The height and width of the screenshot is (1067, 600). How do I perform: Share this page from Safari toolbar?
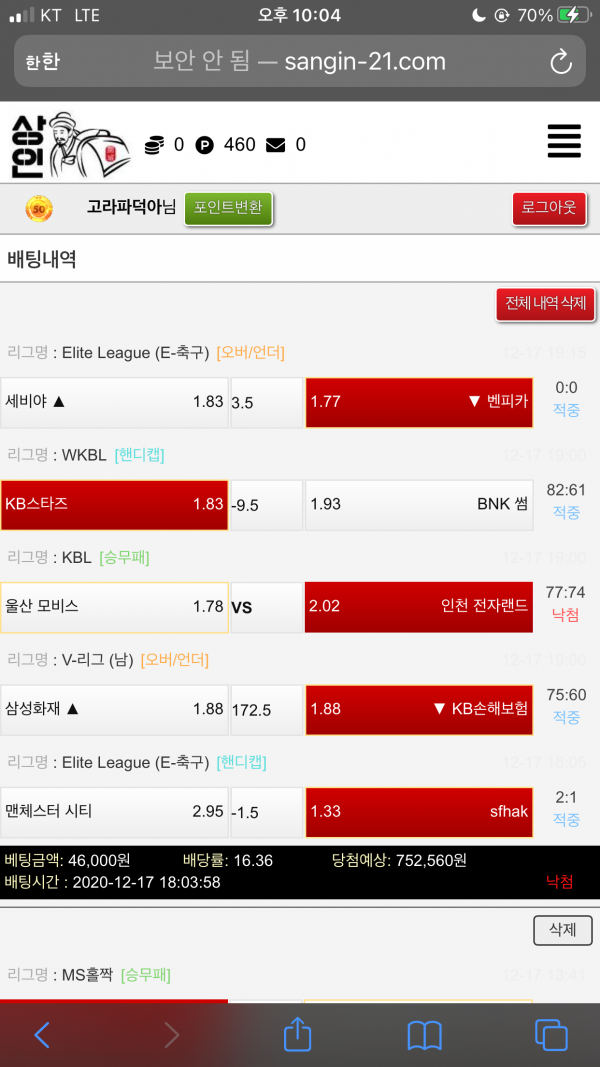[297, 1034]
